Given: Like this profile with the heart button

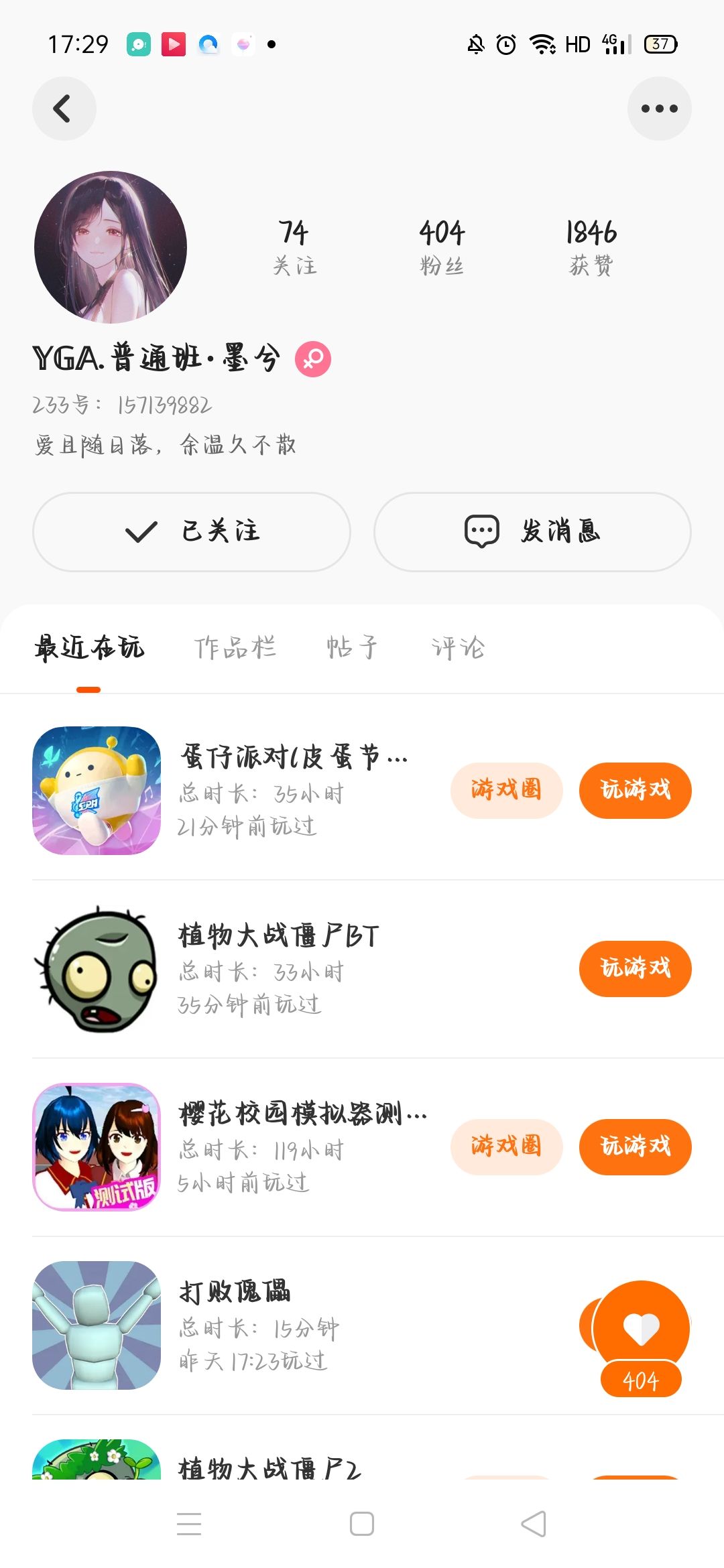Looking at the screenshot, I should (x=641, y=1328).
